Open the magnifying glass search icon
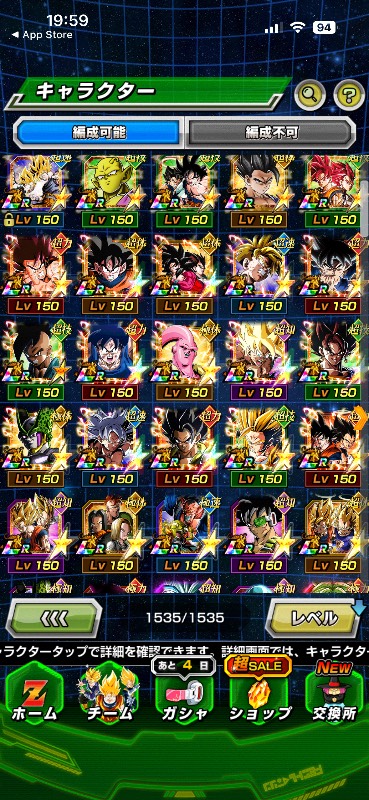 point(309,94)
